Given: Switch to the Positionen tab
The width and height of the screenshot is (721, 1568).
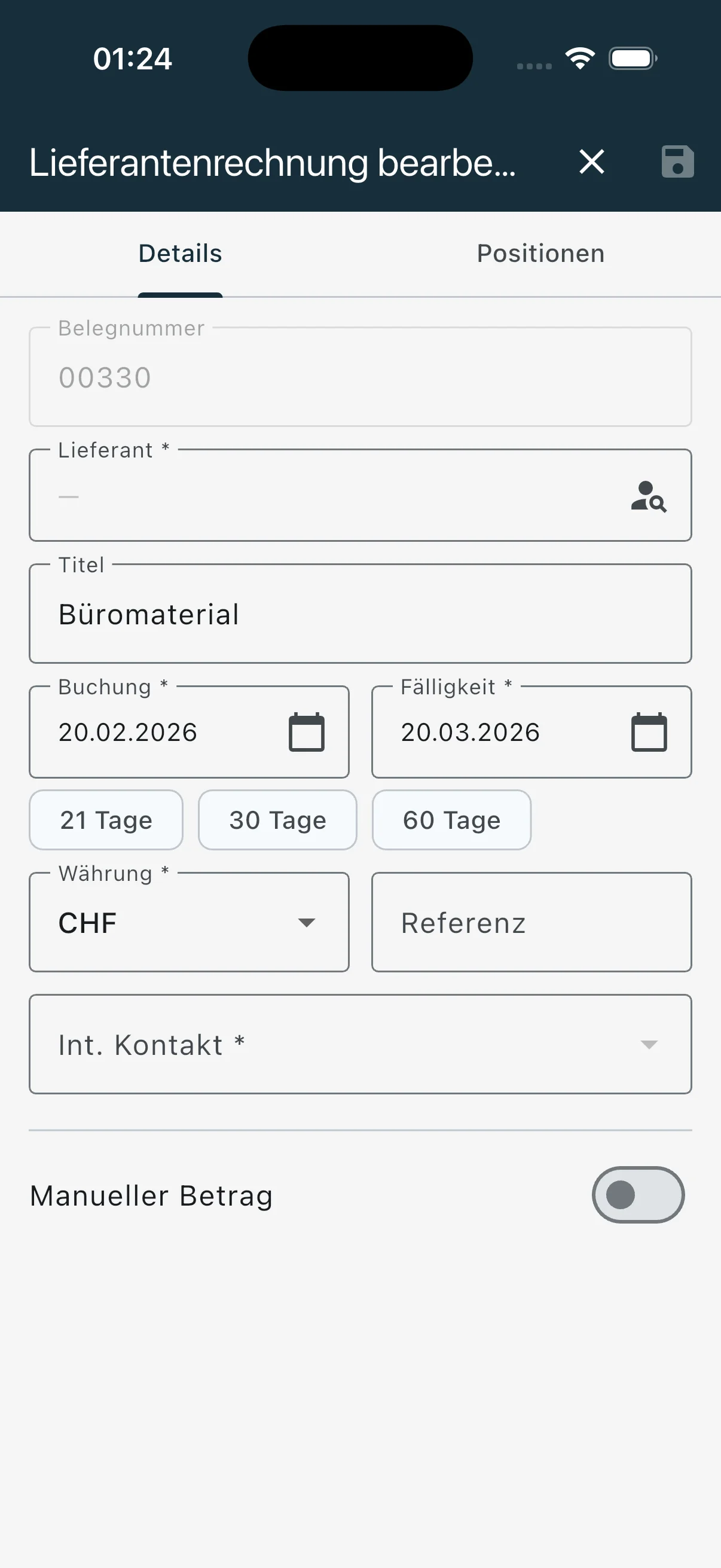Looking at the screenshot, I should point(540,252).
